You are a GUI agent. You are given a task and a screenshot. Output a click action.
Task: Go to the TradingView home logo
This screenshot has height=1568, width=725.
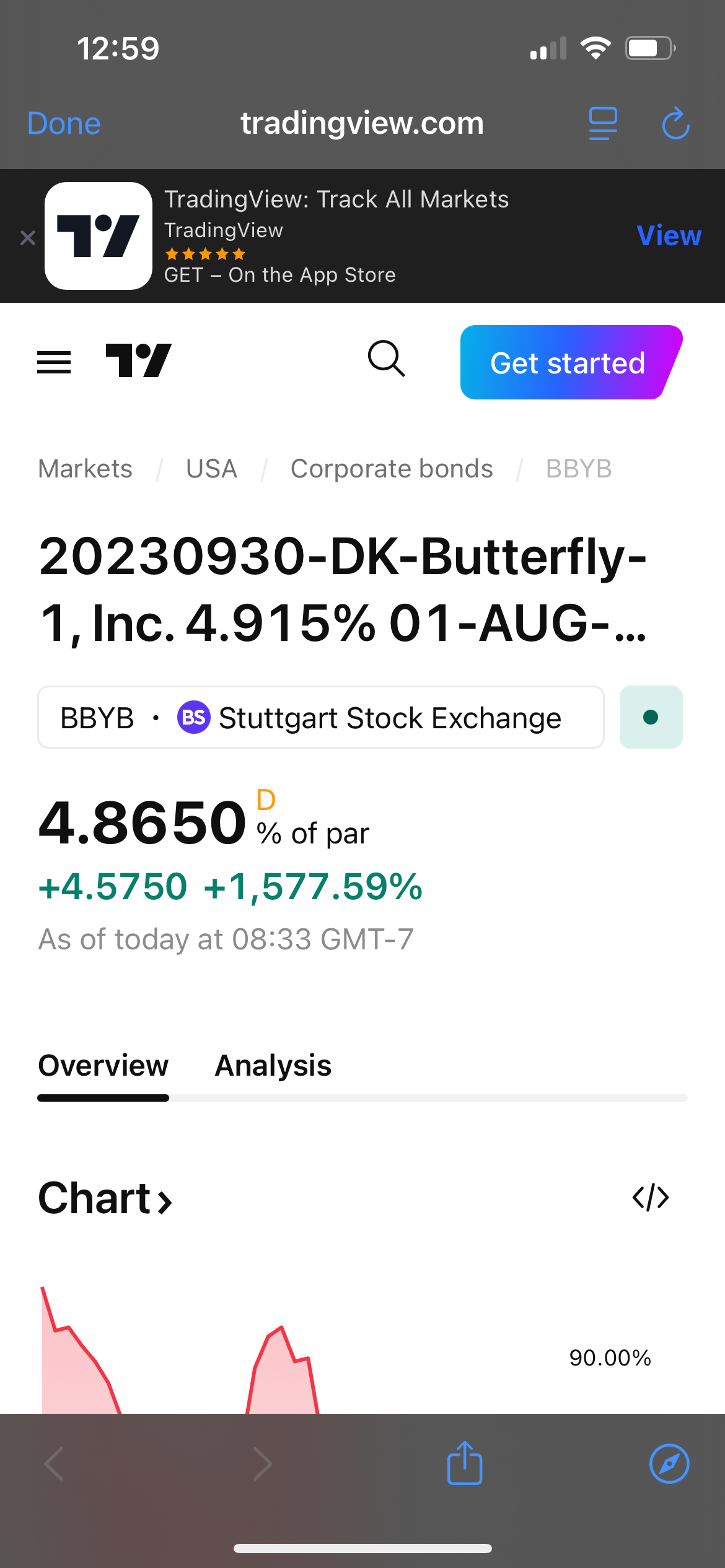(139, 360)
